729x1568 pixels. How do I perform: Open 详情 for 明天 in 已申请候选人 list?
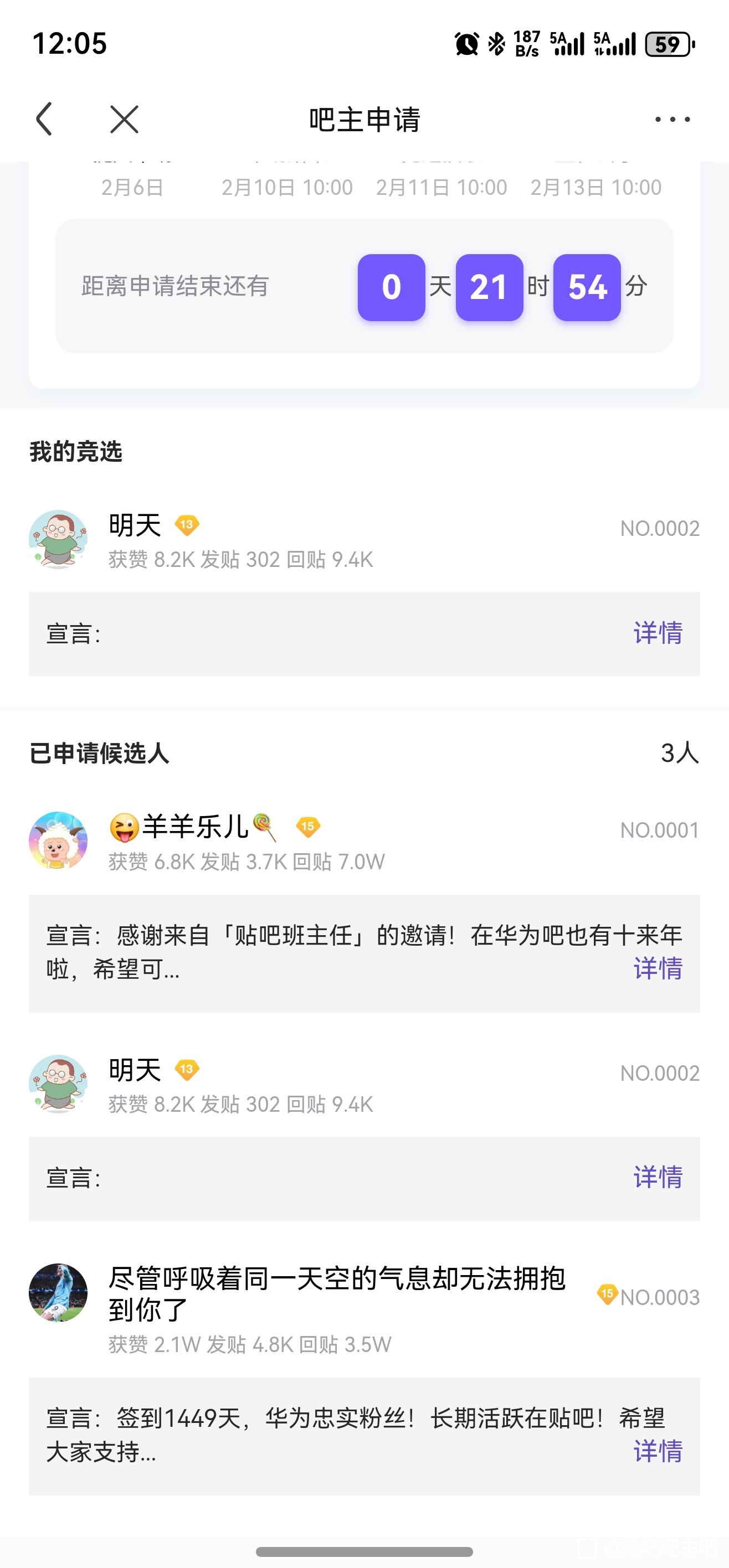658,1177
